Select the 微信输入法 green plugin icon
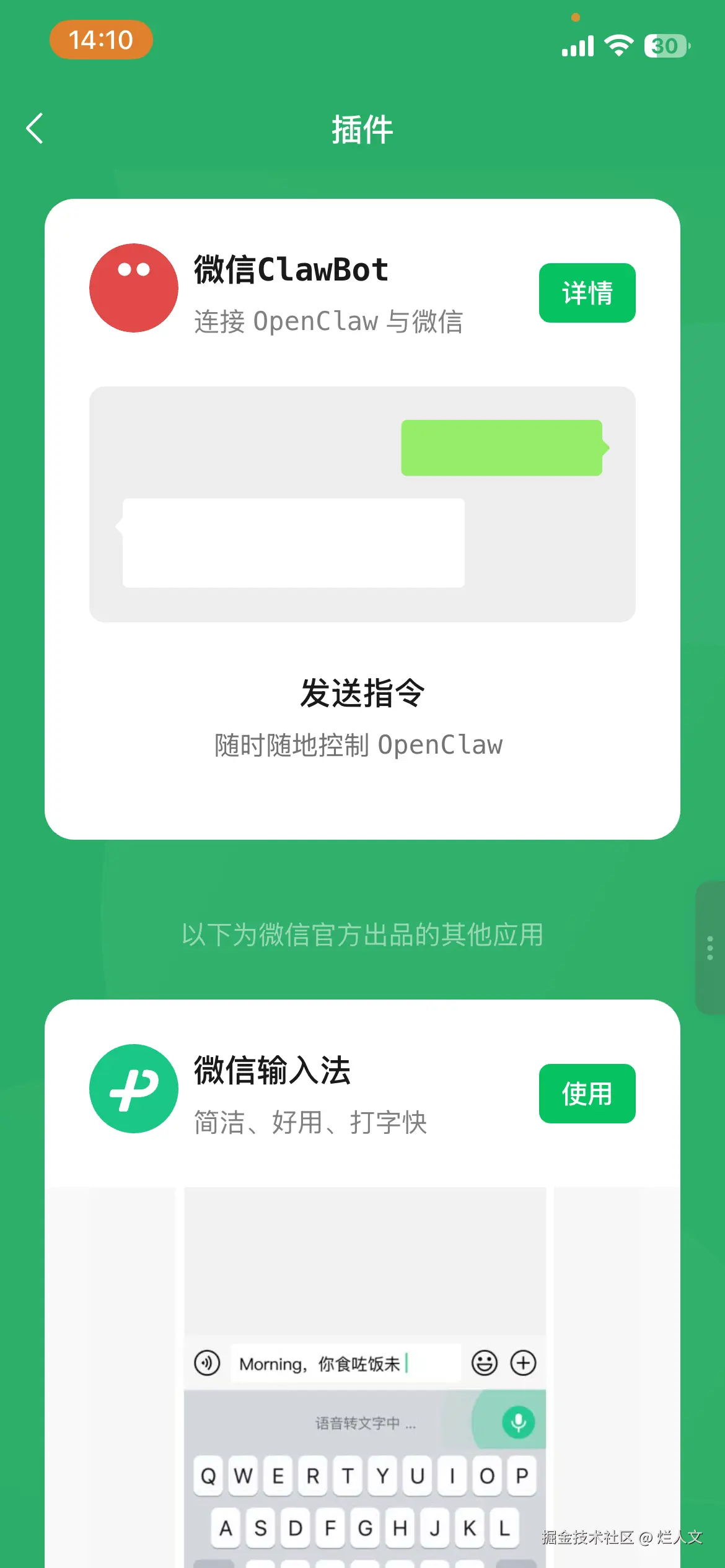Screen dimensions: 725x1568 pyautogui.click(x=133, y=1089)
